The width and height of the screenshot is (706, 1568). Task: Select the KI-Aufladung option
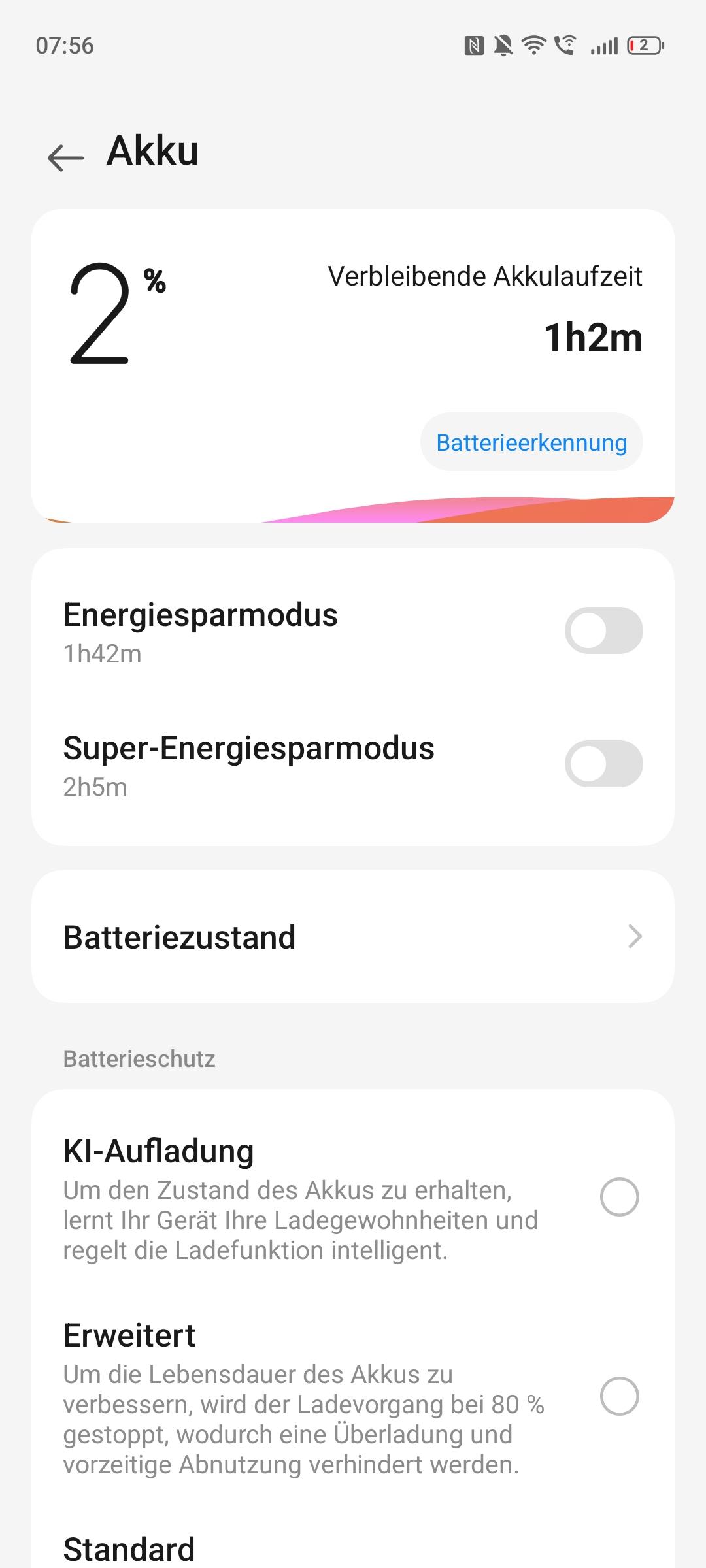coord(618,1197)
